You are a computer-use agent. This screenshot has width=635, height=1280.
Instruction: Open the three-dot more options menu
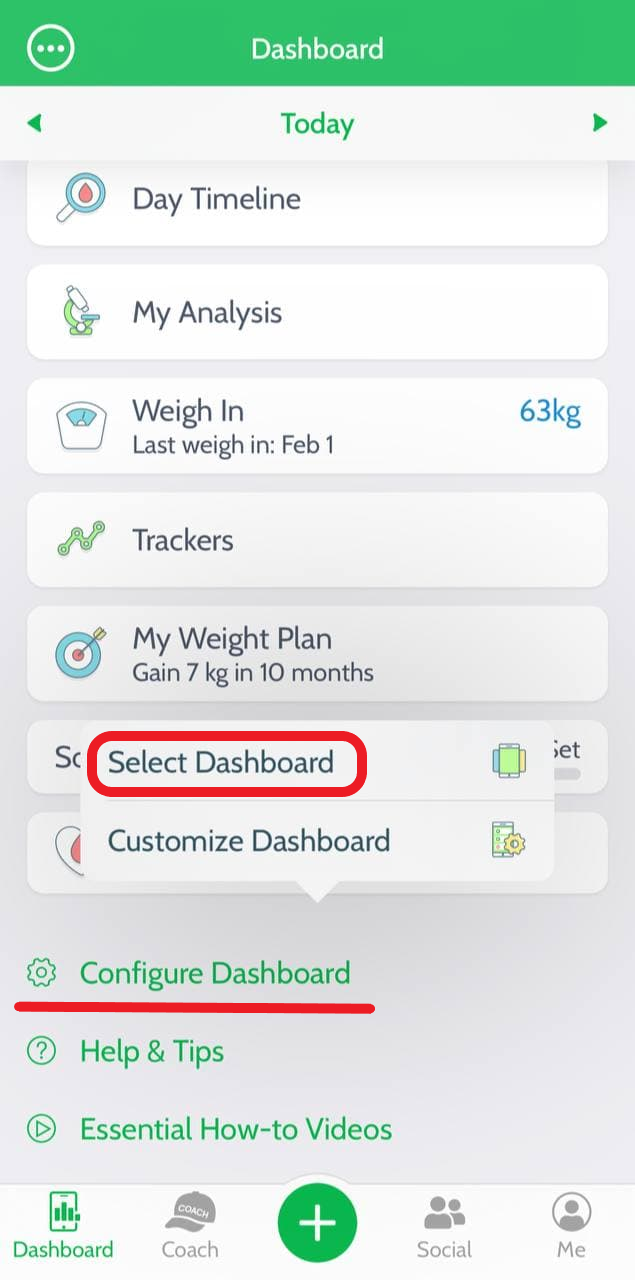[x=51, y=48]
